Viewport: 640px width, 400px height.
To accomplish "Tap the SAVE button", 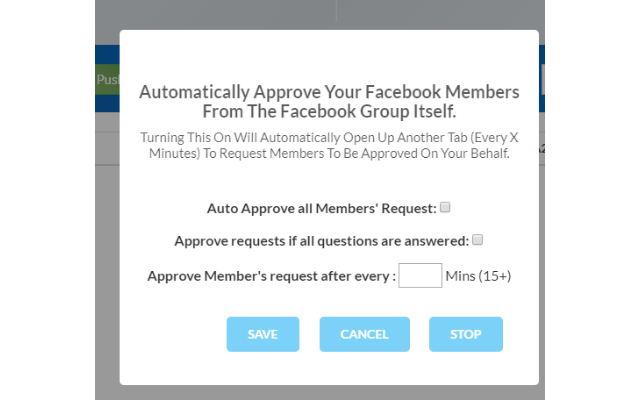I will 263,334.
